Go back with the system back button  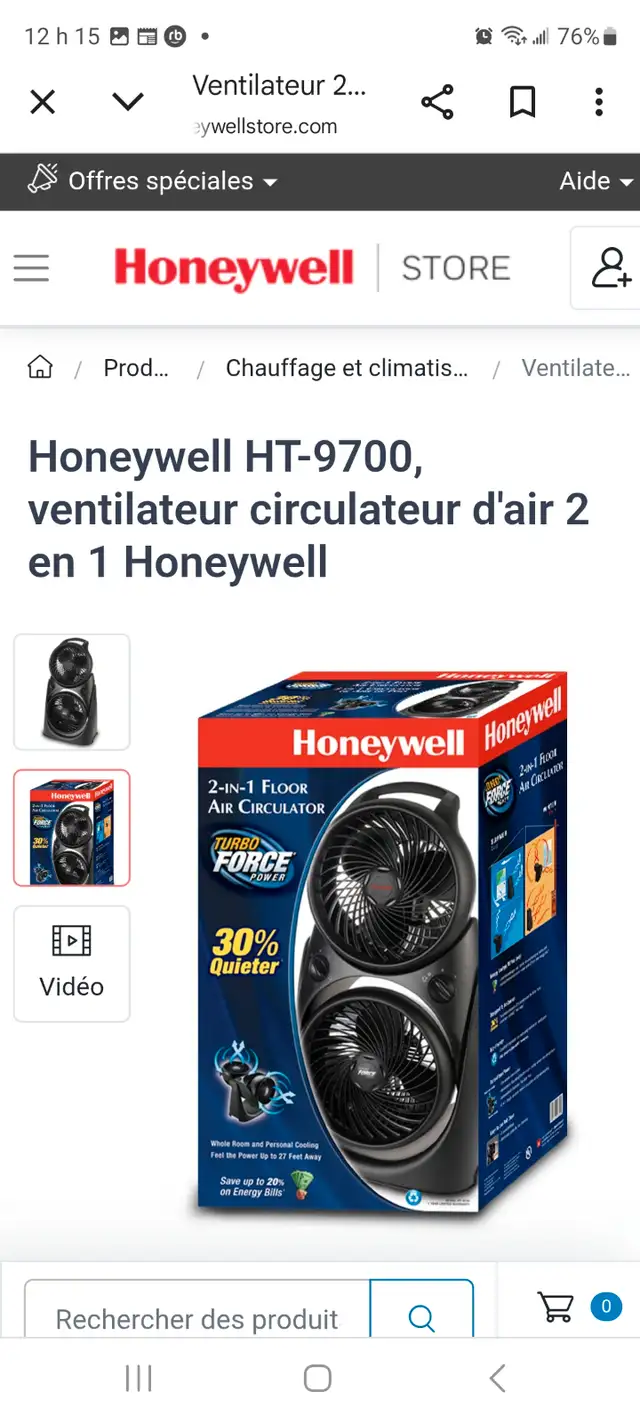[x=498, y=1378]
